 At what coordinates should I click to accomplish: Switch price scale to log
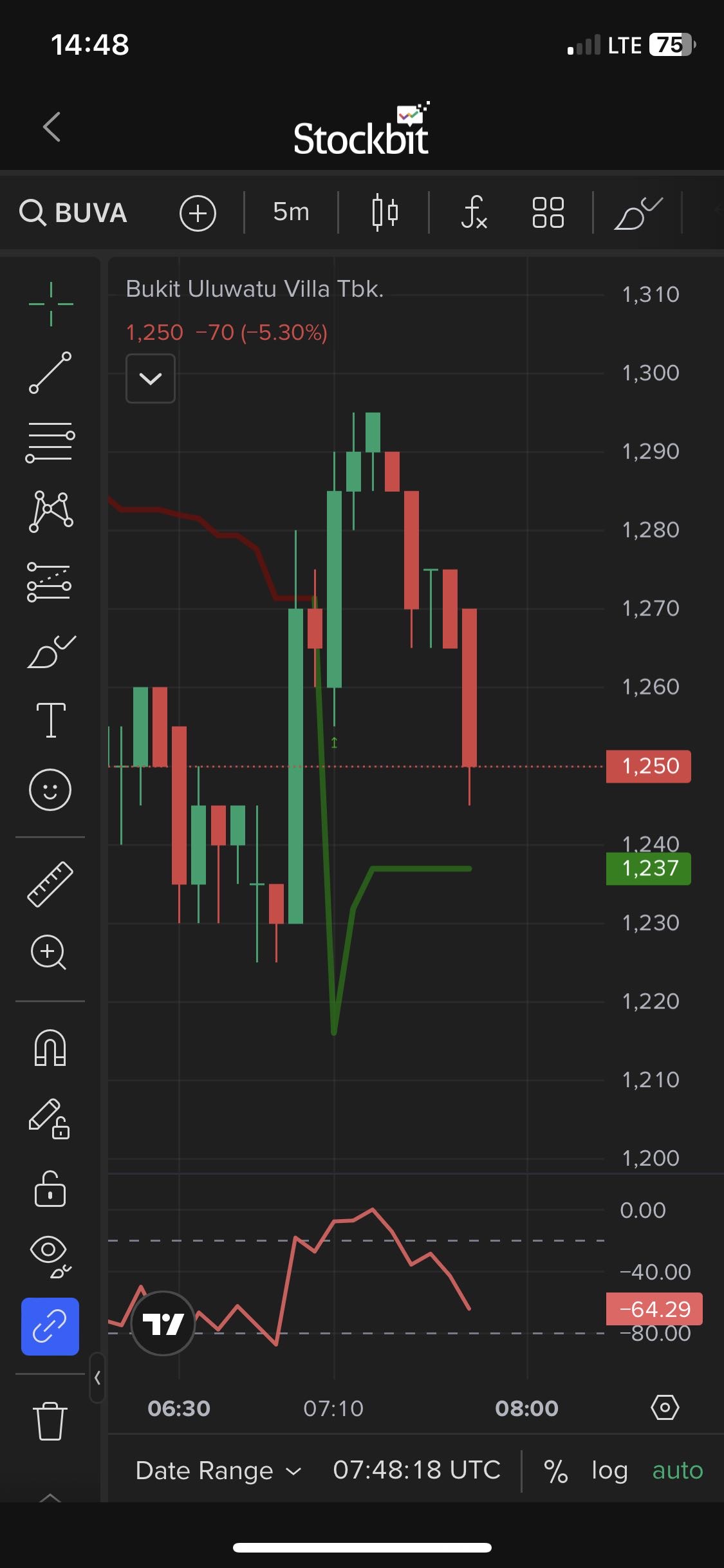coord(609,1471)
